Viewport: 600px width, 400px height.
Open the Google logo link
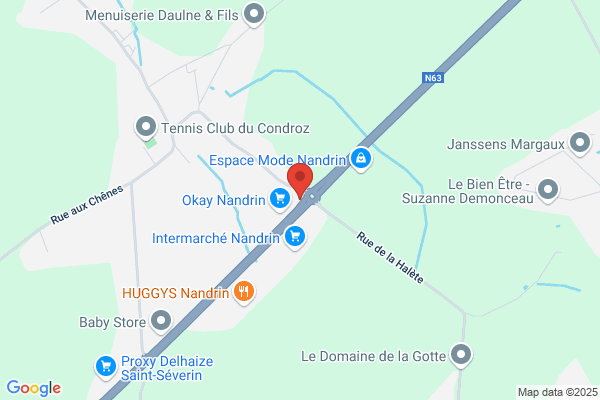34,388
